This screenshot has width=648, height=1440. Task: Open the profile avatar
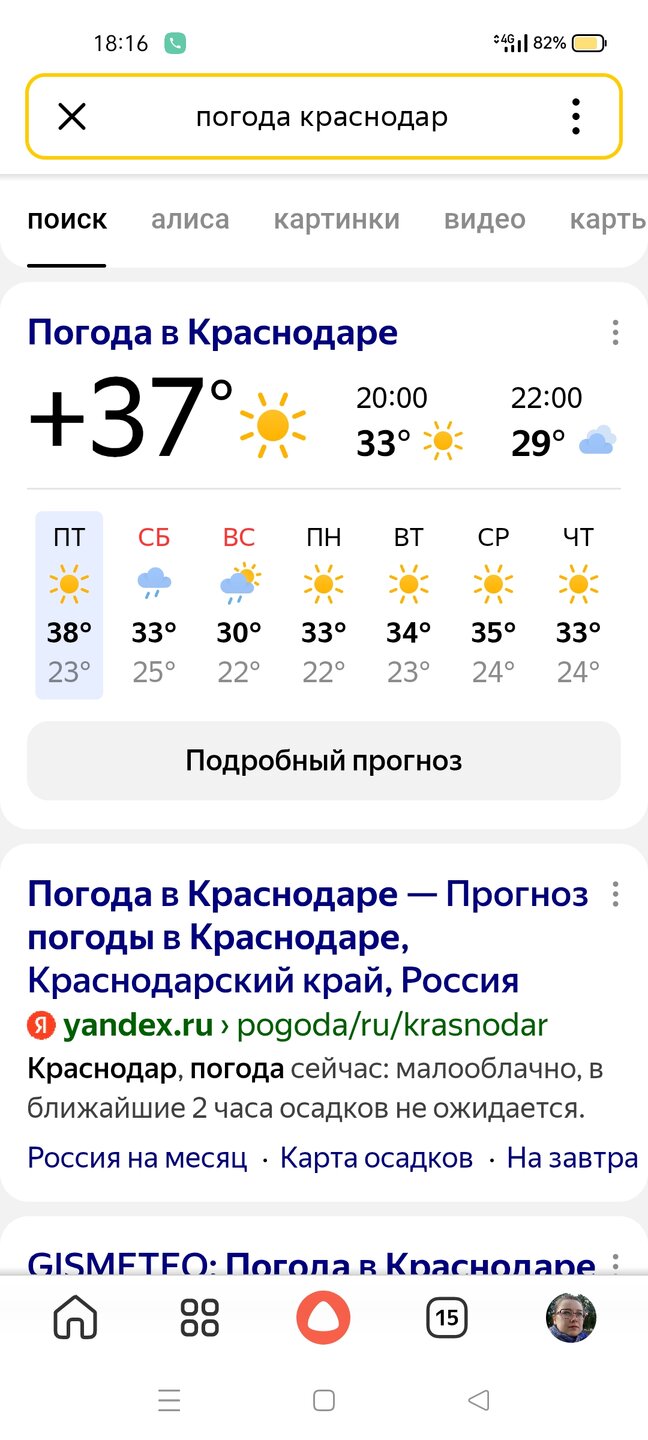(x=571, y=1317)
